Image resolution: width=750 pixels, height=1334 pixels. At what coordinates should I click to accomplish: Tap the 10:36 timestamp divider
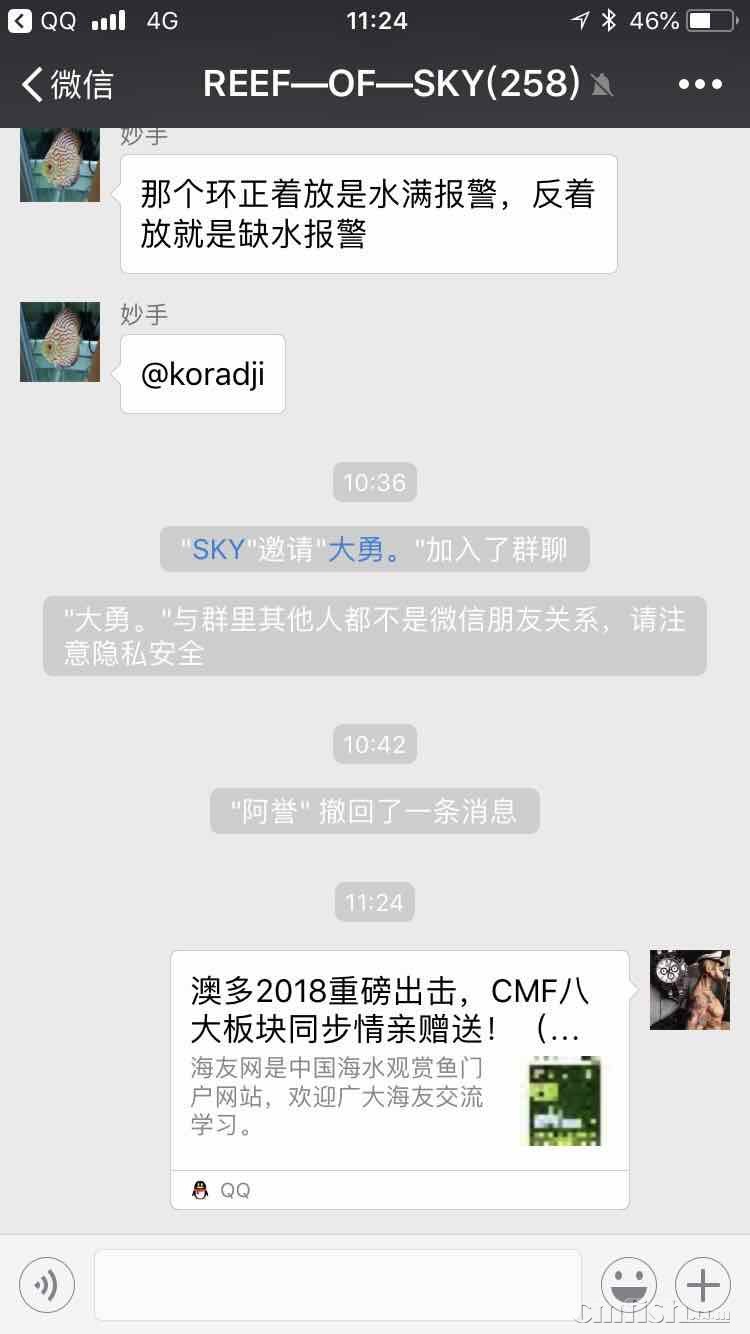pos(374,482)
